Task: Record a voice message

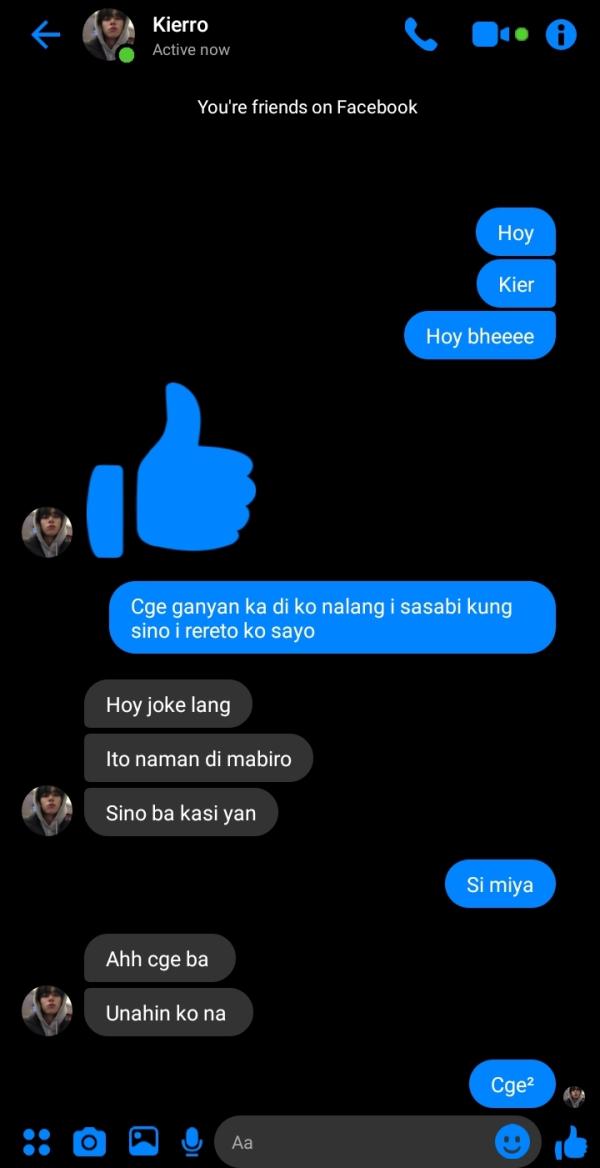Action: (192, 1141)
